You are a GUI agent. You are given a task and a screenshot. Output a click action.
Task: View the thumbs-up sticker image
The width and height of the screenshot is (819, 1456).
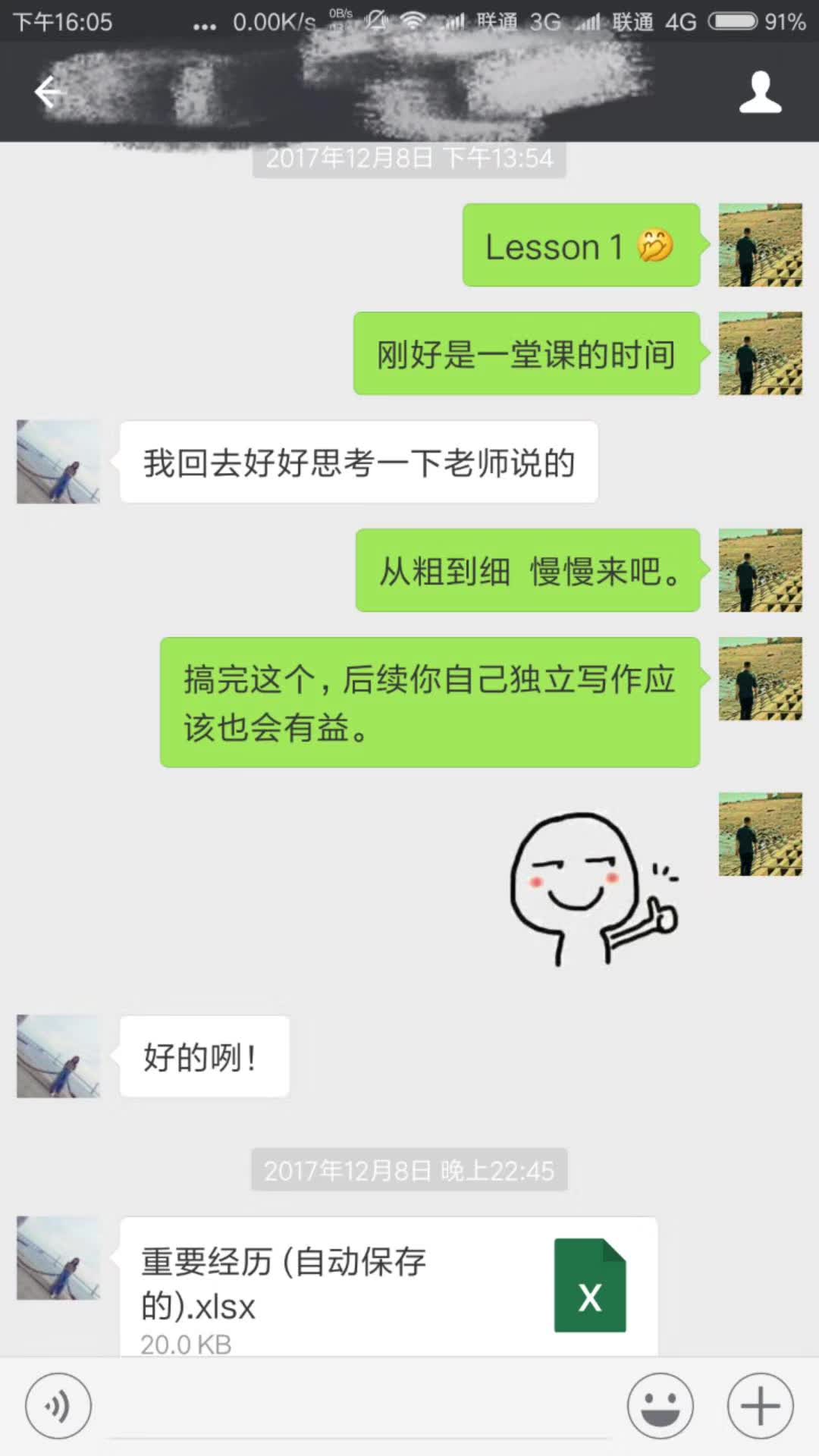[x=591, y=889]
